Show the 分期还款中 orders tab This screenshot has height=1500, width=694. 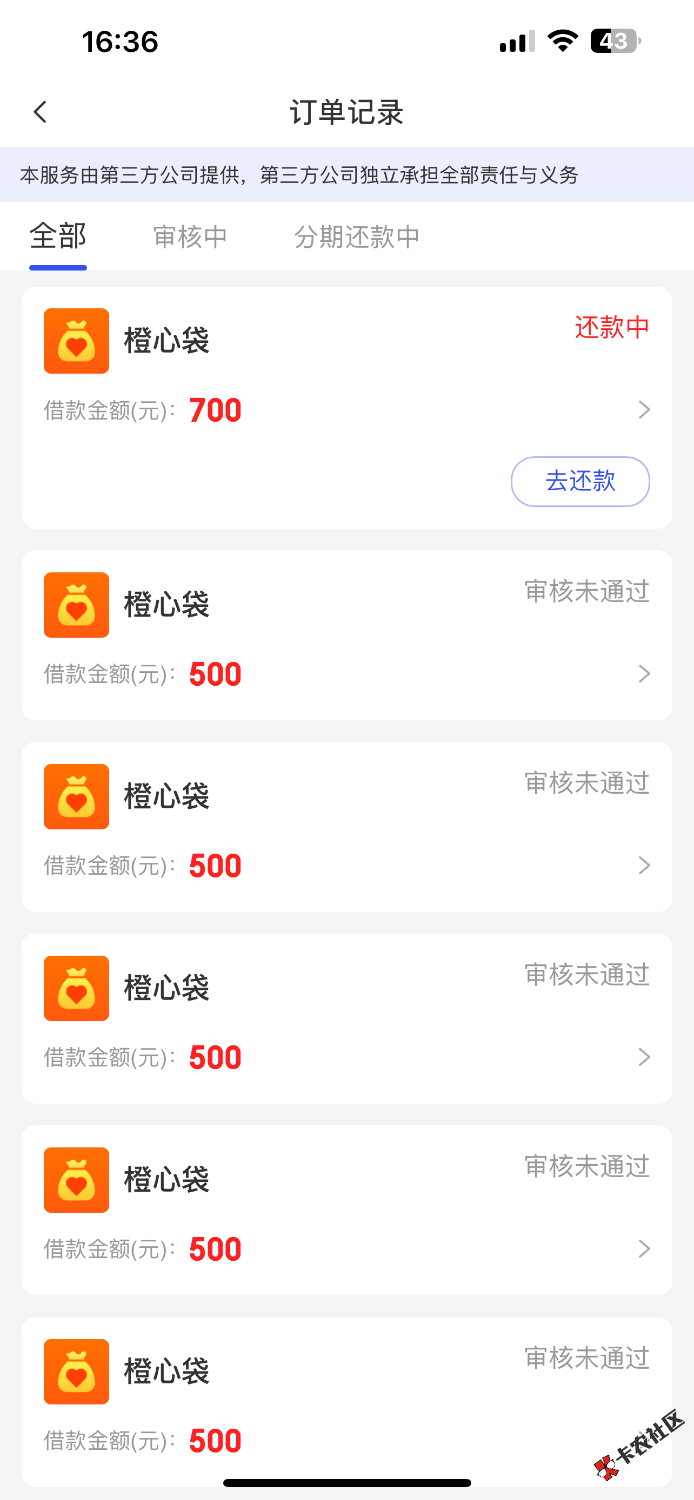click(x=357, y=237)
